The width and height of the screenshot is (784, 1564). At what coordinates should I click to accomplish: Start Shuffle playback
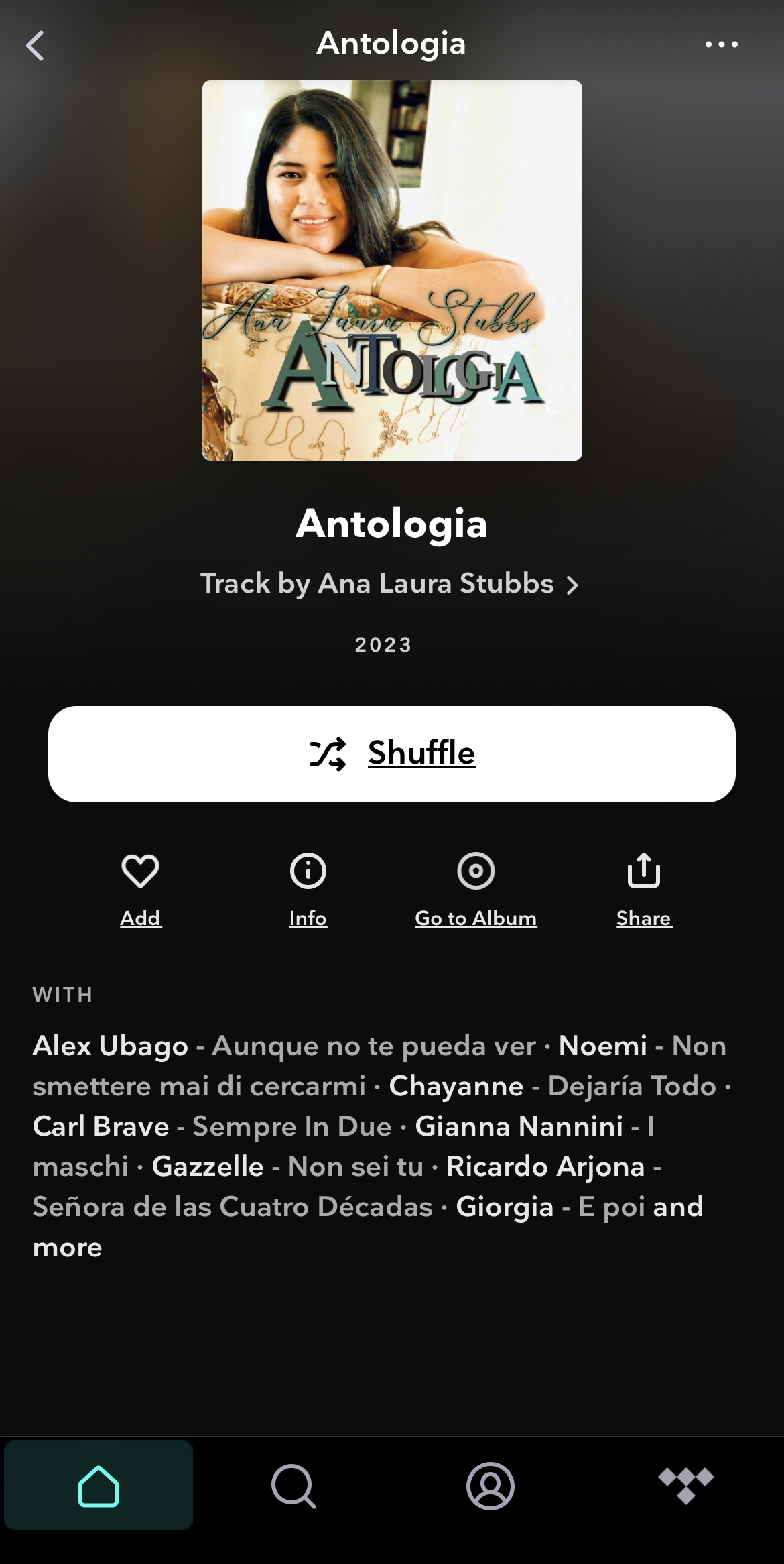pyautogui.click(x=392, y=754)
